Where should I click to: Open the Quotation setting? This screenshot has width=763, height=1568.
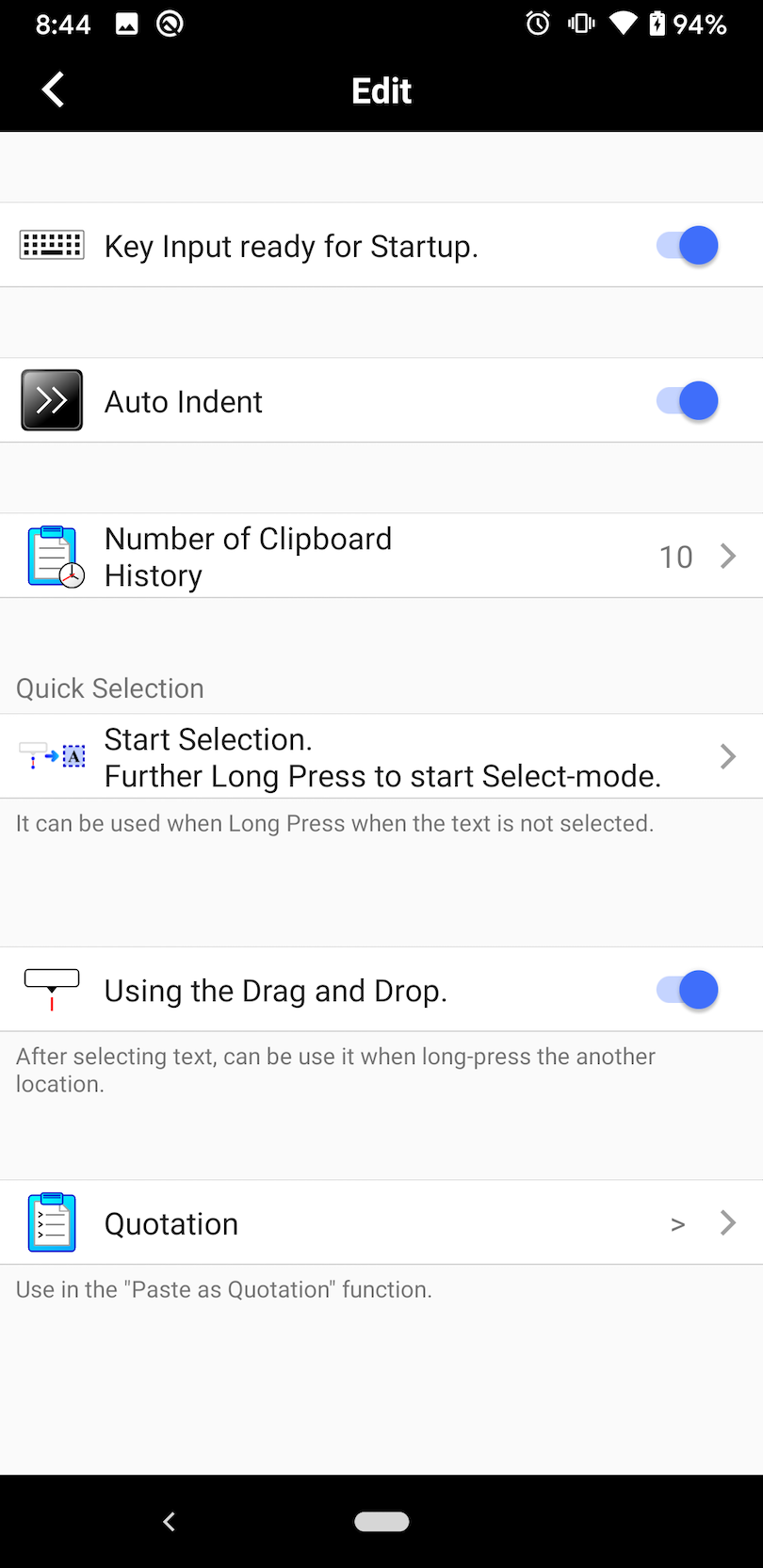(381, 1222)
